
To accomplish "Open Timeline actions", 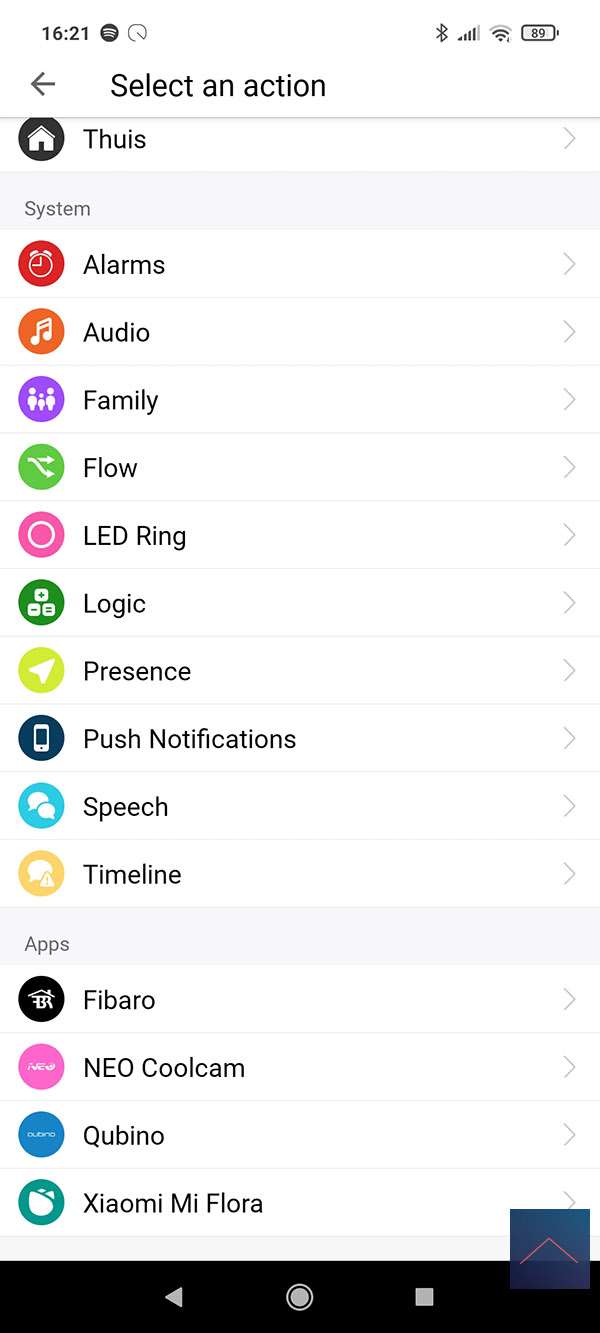I will pyautogui.click(x=300, y=875).
